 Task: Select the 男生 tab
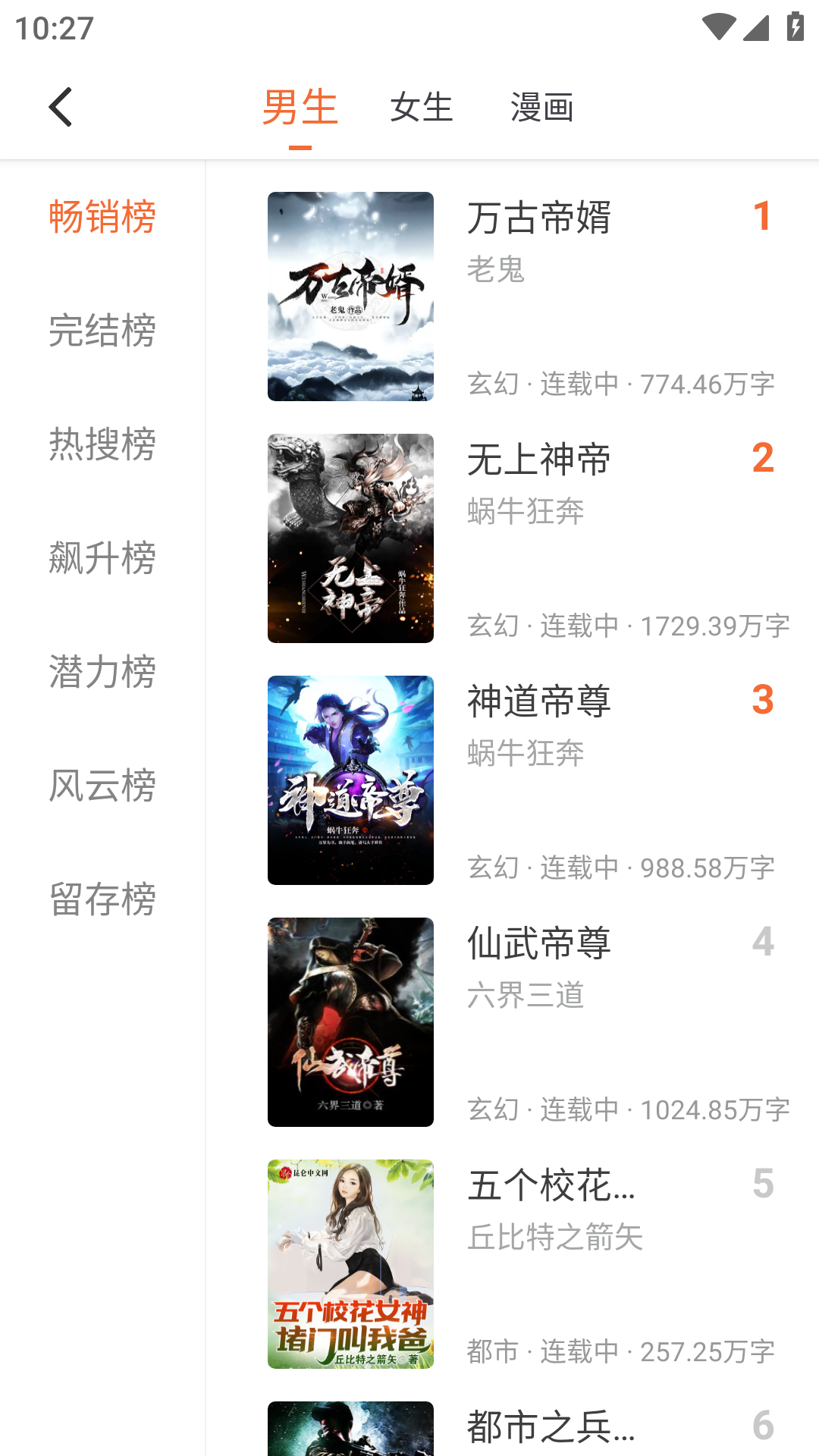300,107
